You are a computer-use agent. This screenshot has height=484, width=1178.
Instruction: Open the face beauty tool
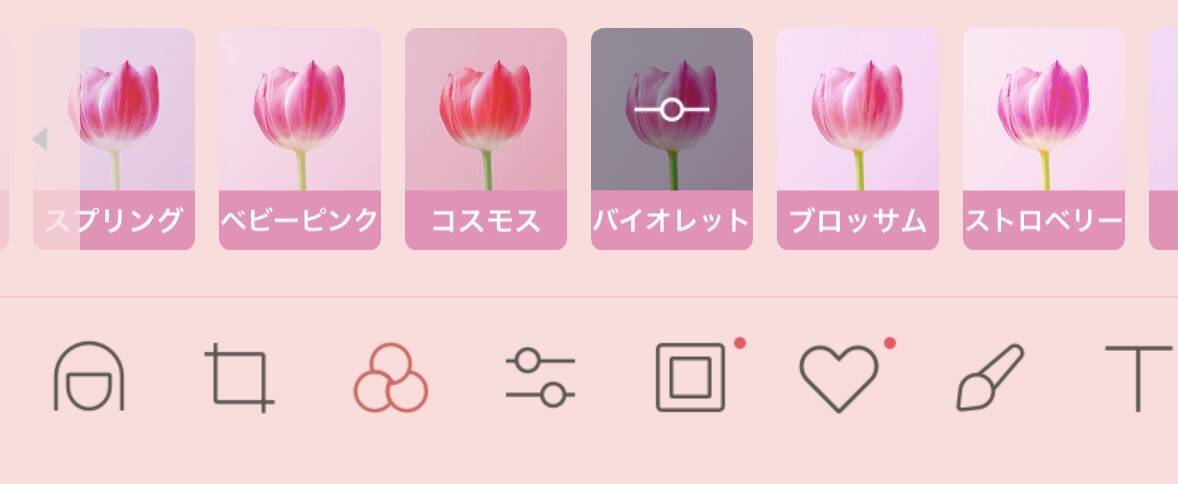[89, 377]
